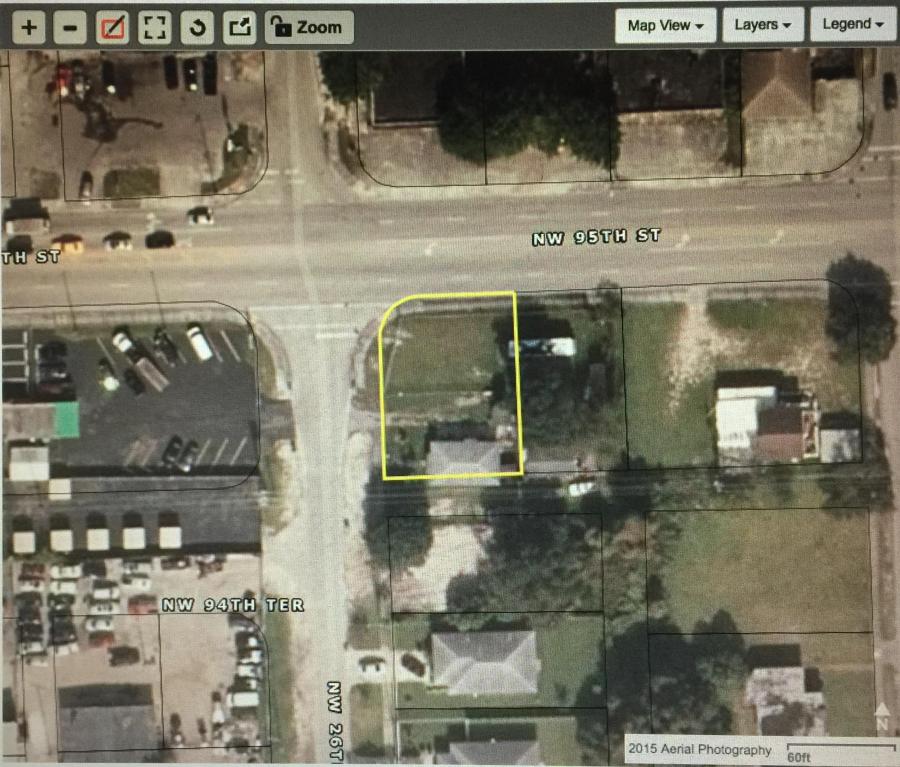Viewport: 900px width, 767px height.
Task: Tap the export/share arrow icon
Action: point(239,27)
